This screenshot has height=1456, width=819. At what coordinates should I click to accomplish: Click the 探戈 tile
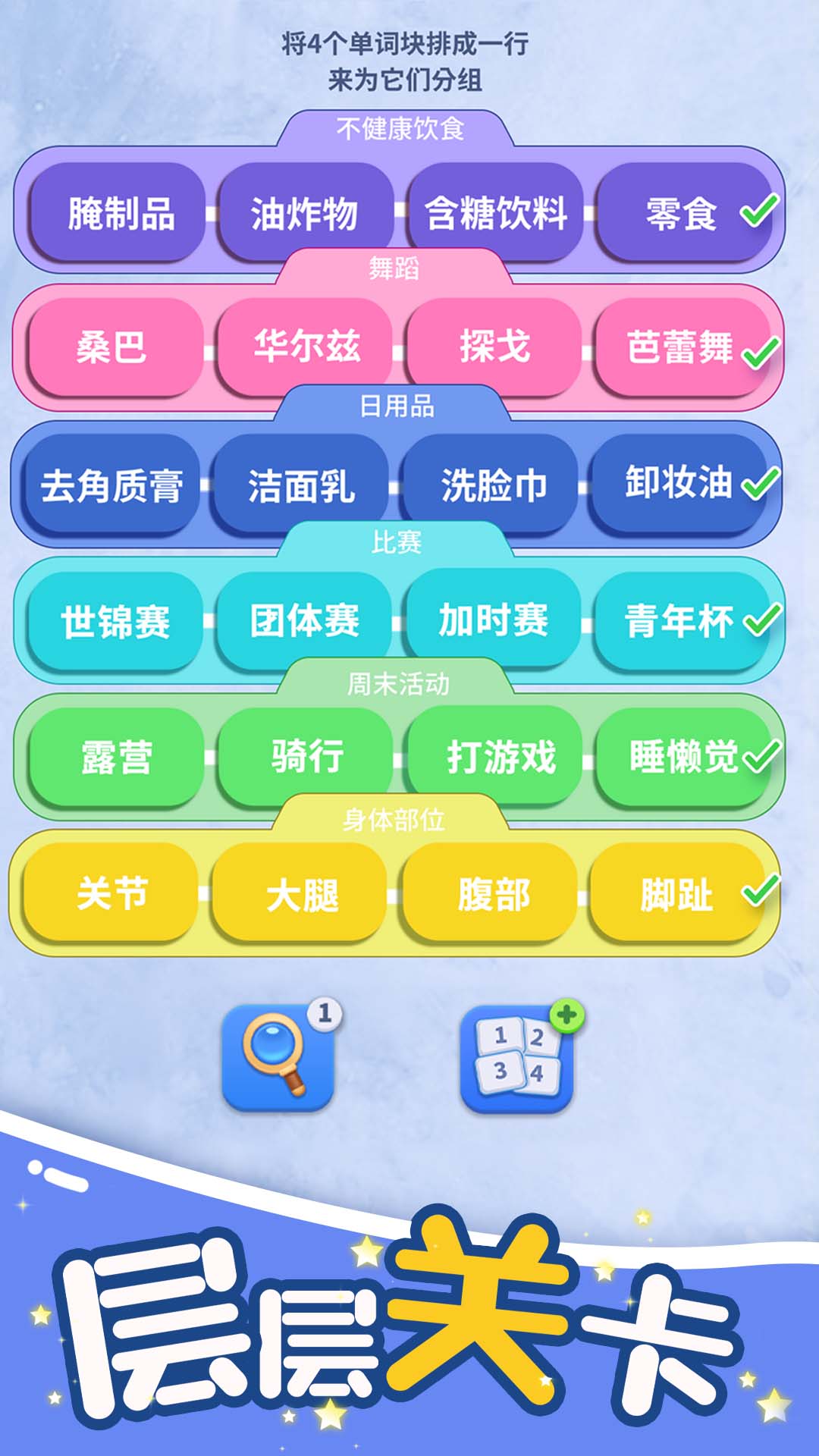pyautogui.click(x=493, y=350)
